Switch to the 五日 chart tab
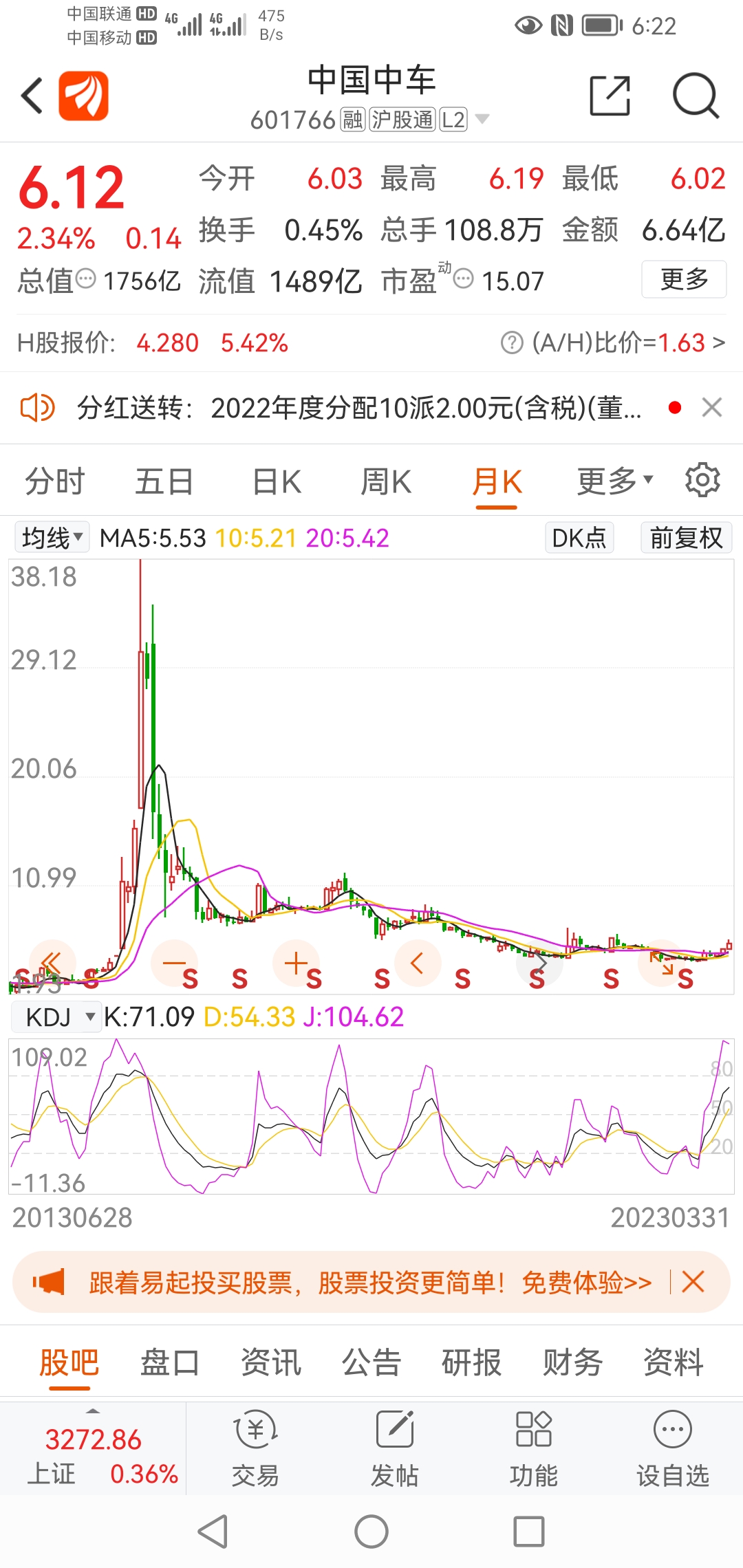743x1568 pixels. point(164,481)
